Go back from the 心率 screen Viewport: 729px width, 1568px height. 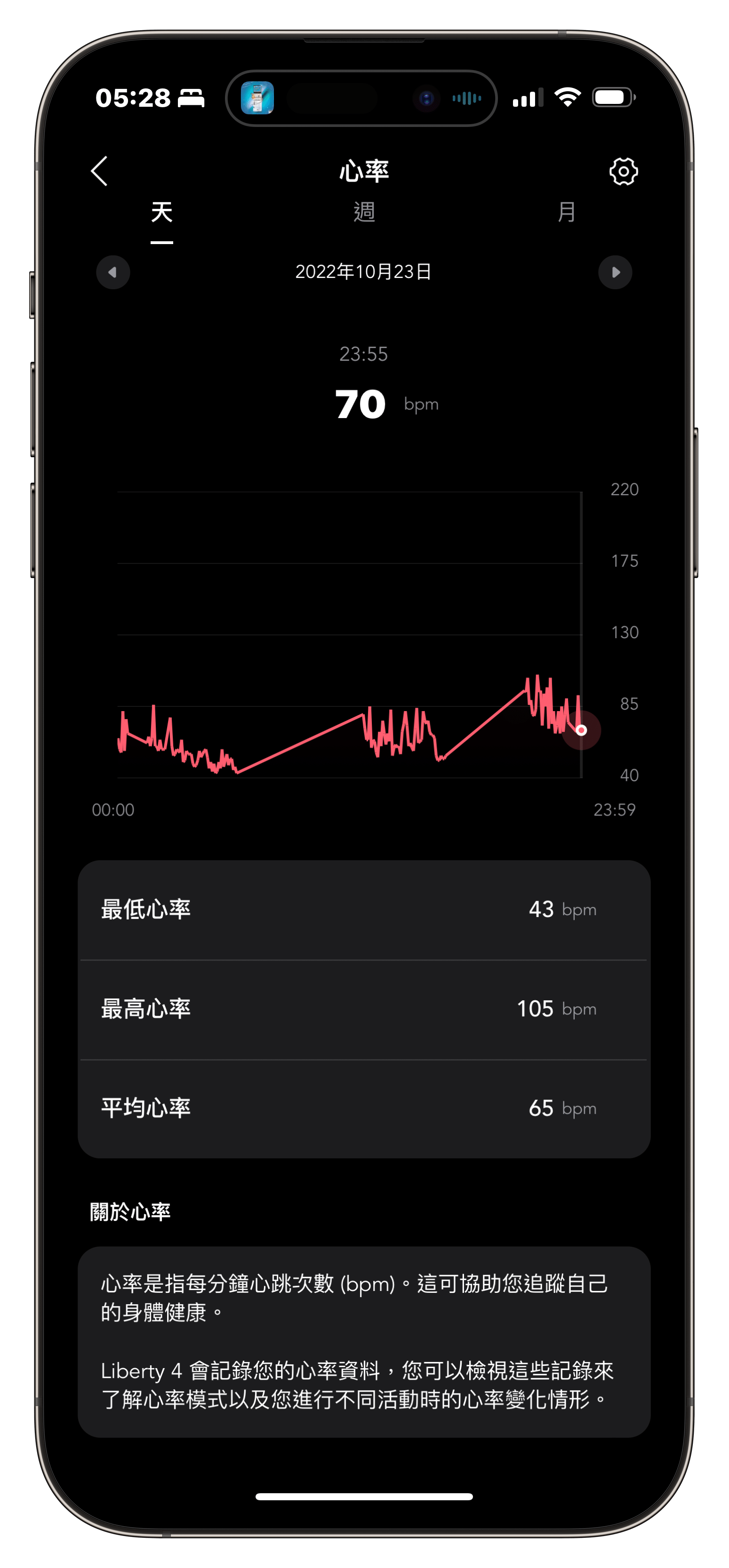(100, 171)
